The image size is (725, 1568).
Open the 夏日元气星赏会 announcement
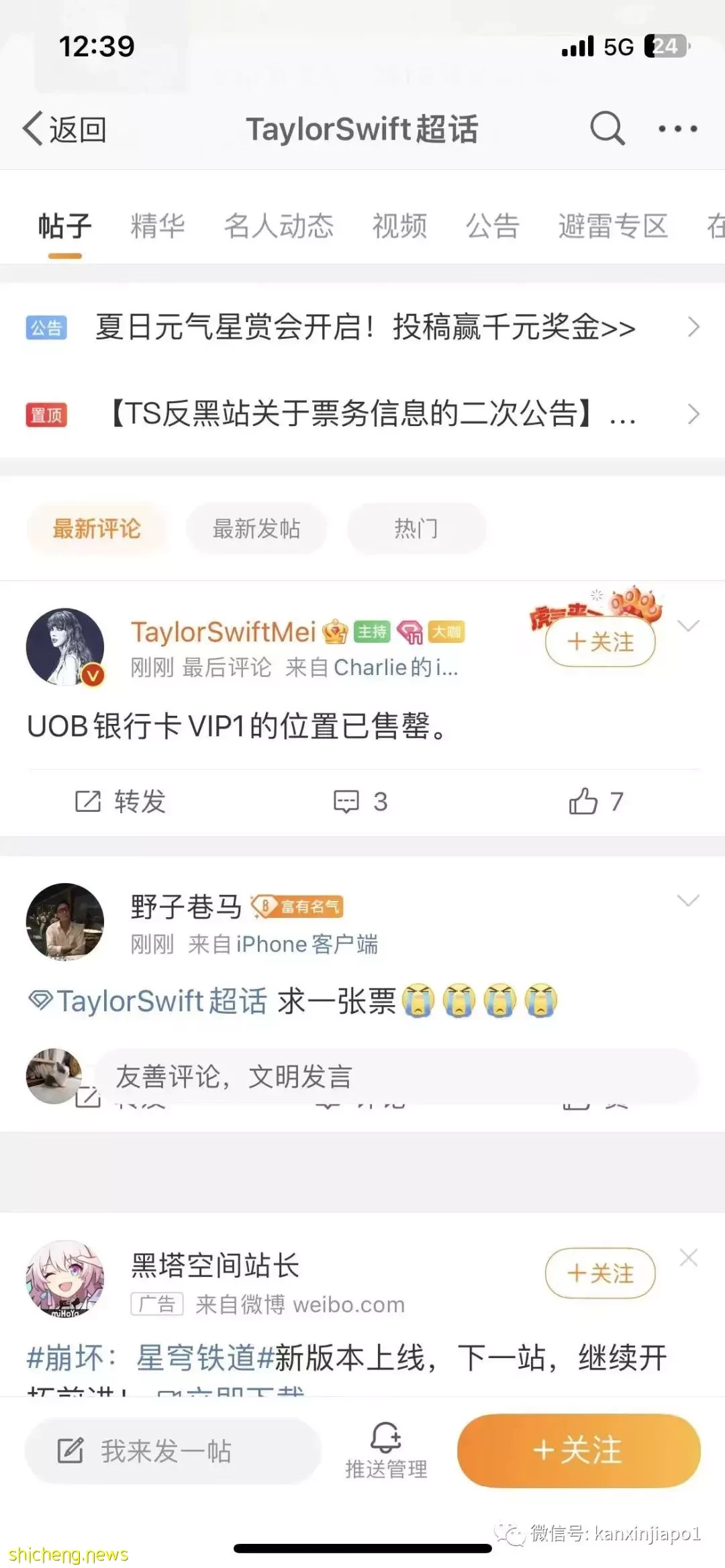coord(364,327)
